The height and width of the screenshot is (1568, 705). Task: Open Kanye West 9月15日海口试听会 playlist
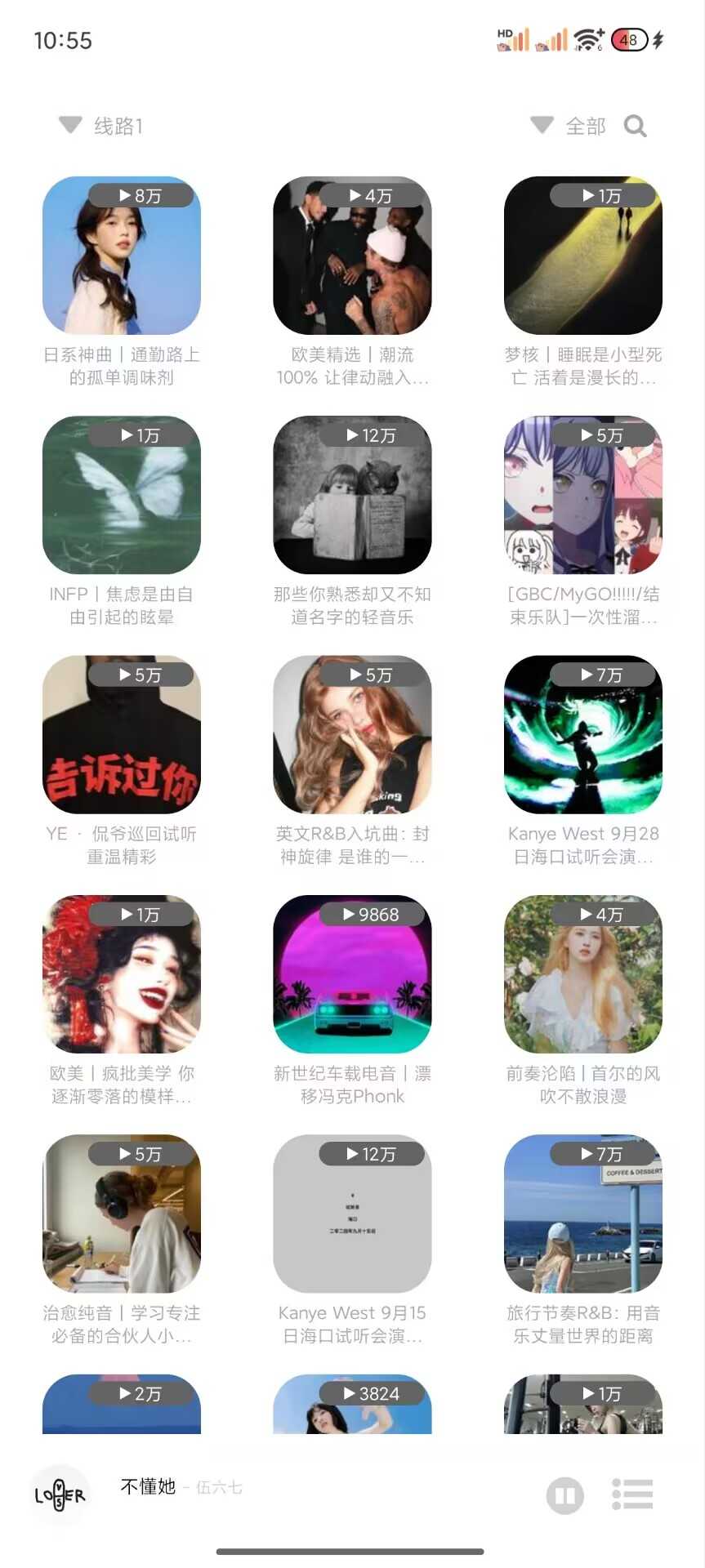point(352,1214)
